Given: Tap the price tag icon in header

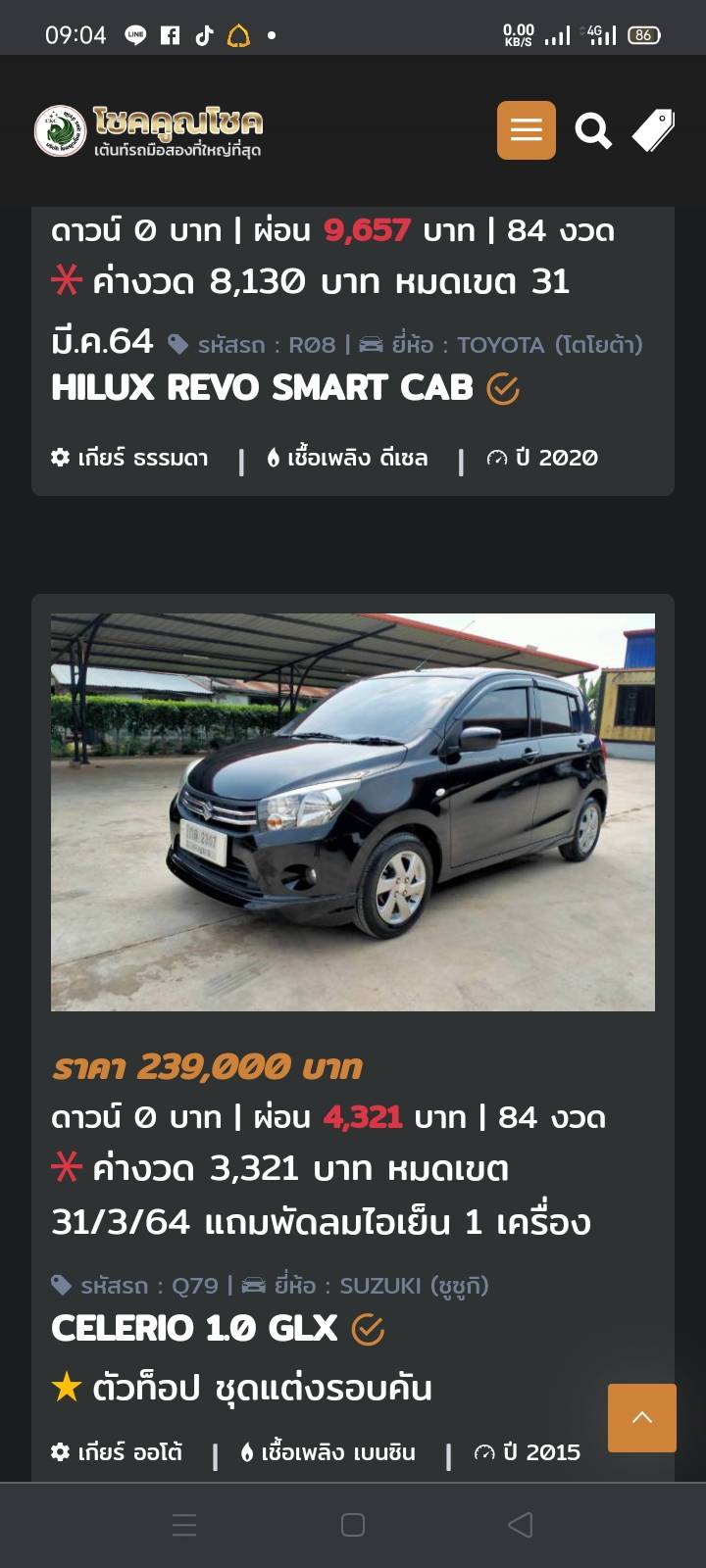Looking at the screenshot, I should coord(653,130).
